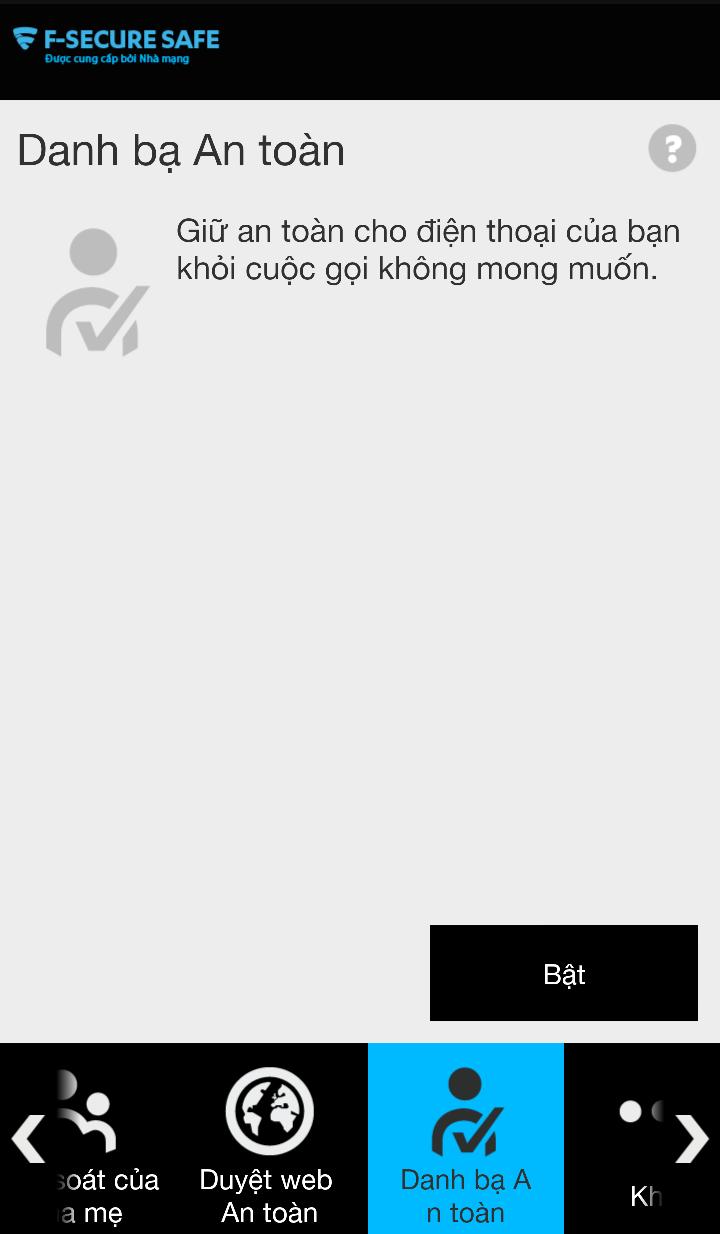Select the Danh bạ An toàn tab

point(465,1140)
